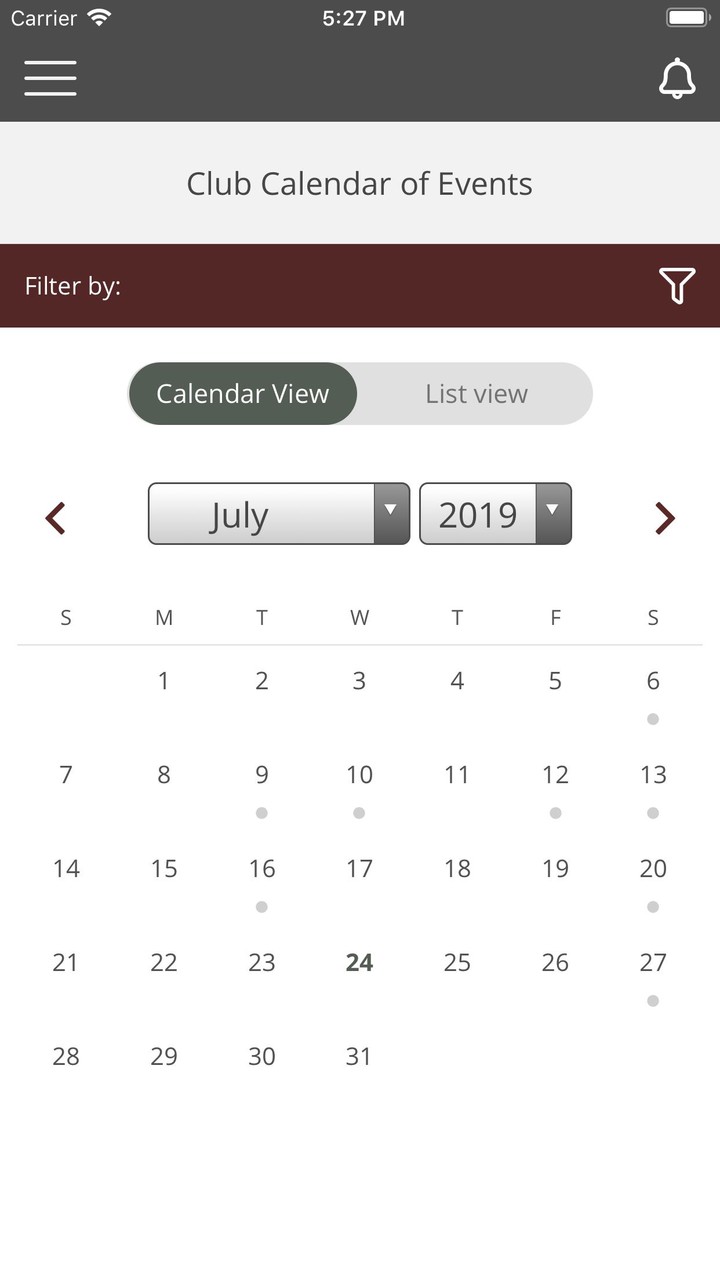Tap the Filter by label

72,285
